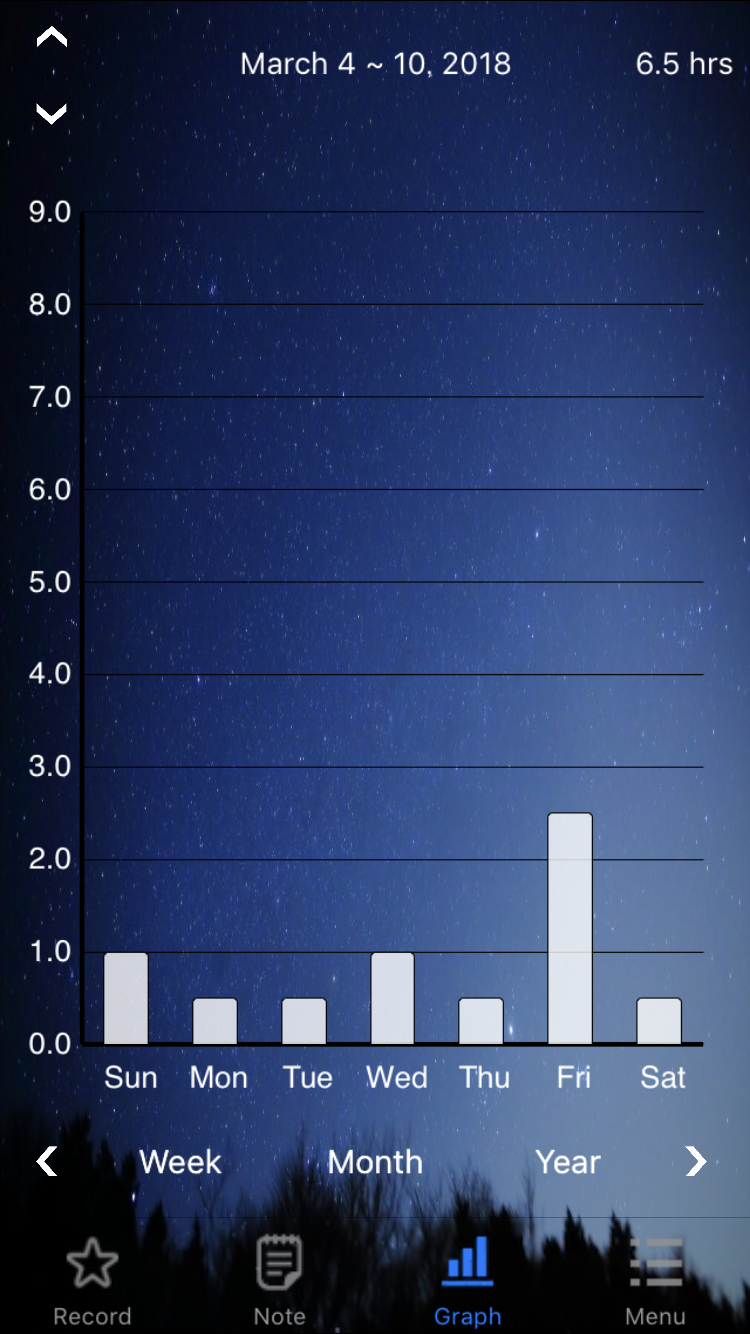Screen dimensions: 750x1334
Task: Switch to the Year view
Action: coord(568,1162)
